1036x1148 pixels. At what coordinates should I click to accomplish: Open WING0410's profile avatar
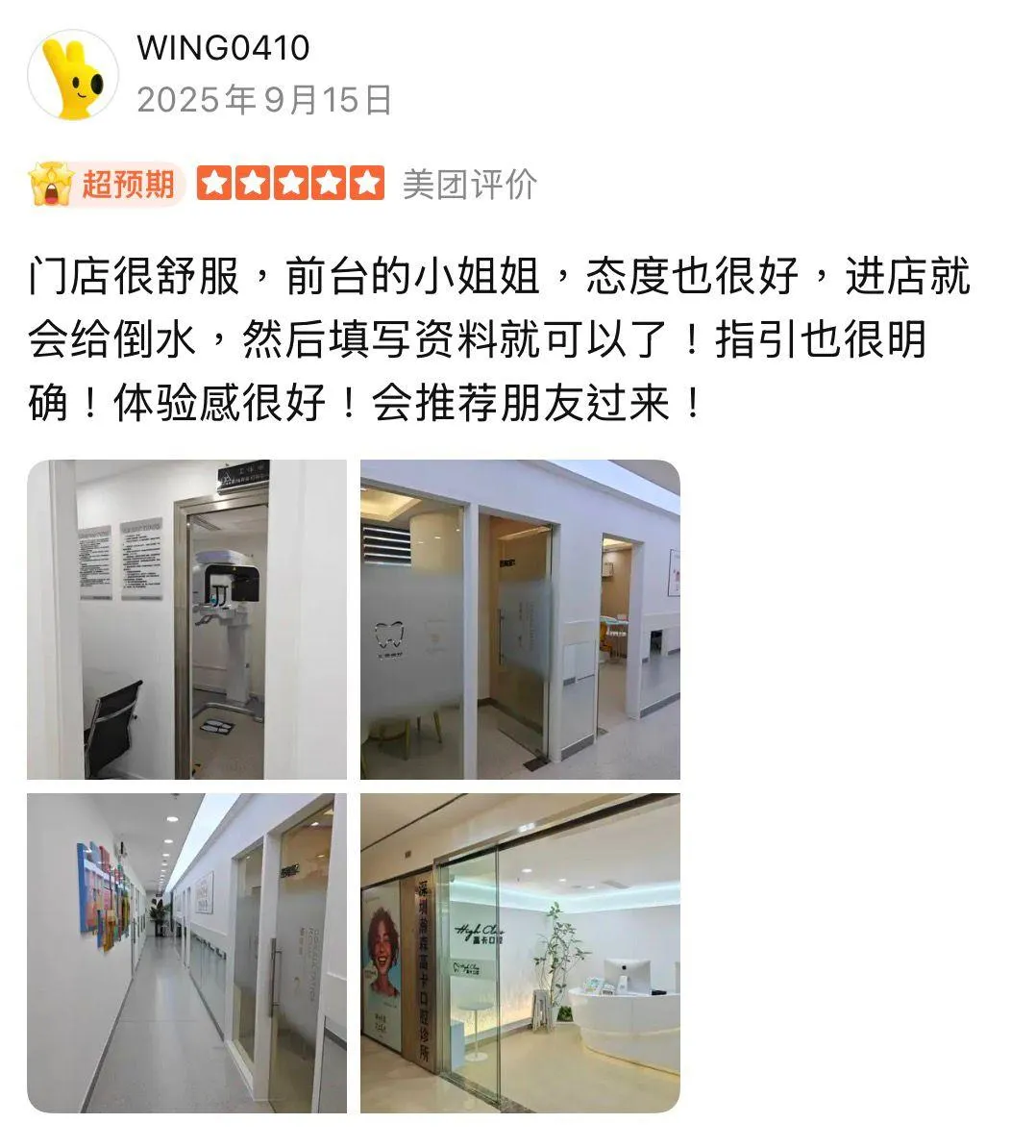click(73, 75)
